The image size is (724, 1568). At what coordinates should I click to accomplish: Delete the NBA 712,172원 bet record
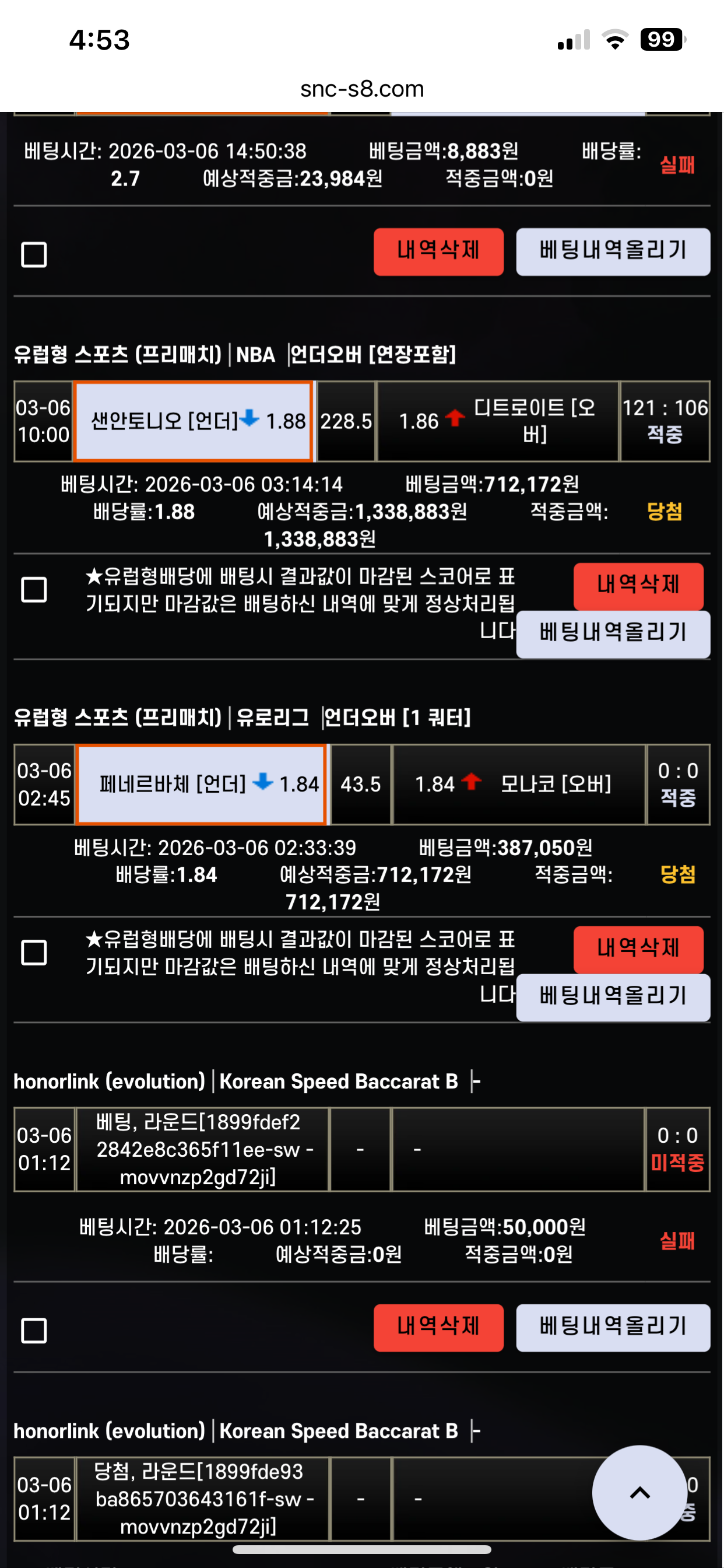click(x=638, y=586)
